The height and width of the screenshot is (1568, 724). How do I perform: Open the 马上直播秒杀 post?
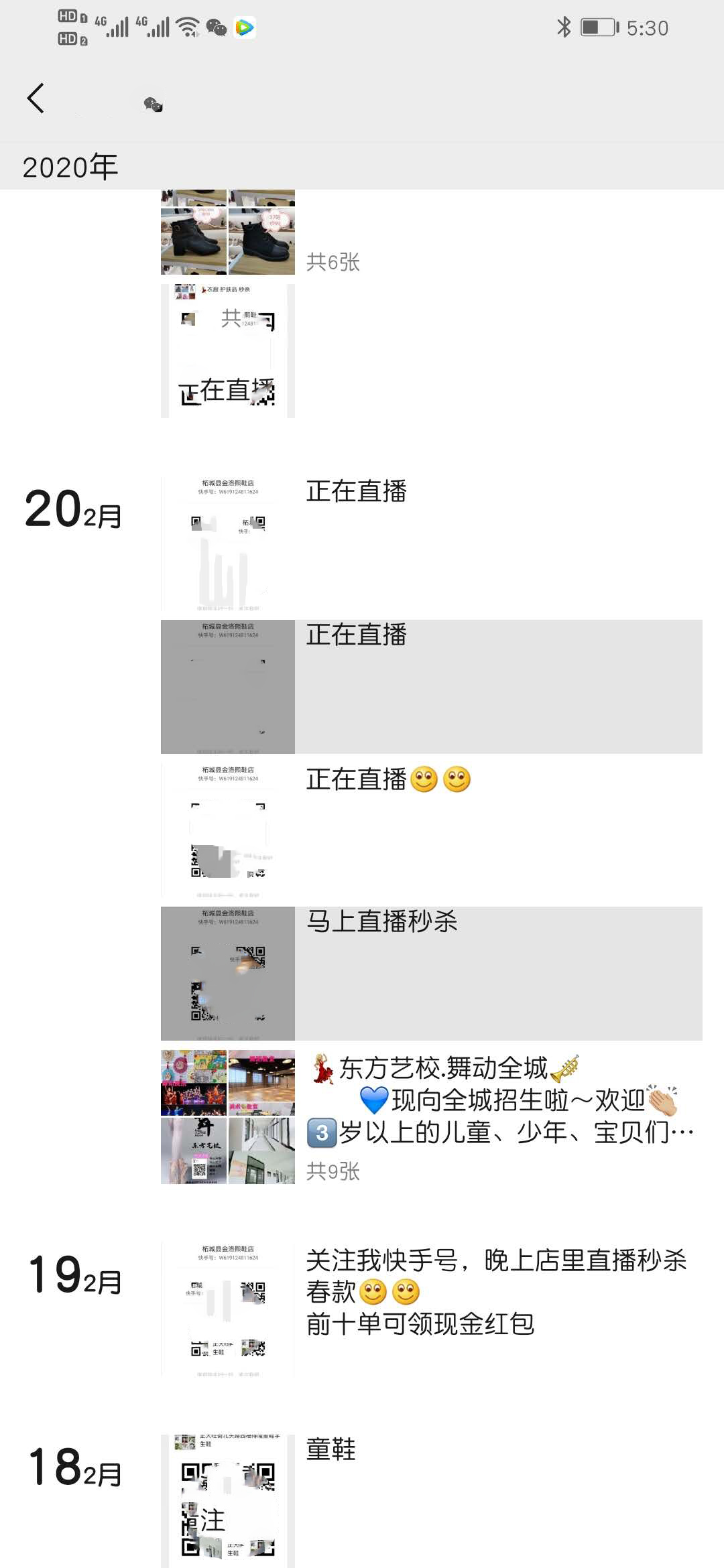click(431, 973)
